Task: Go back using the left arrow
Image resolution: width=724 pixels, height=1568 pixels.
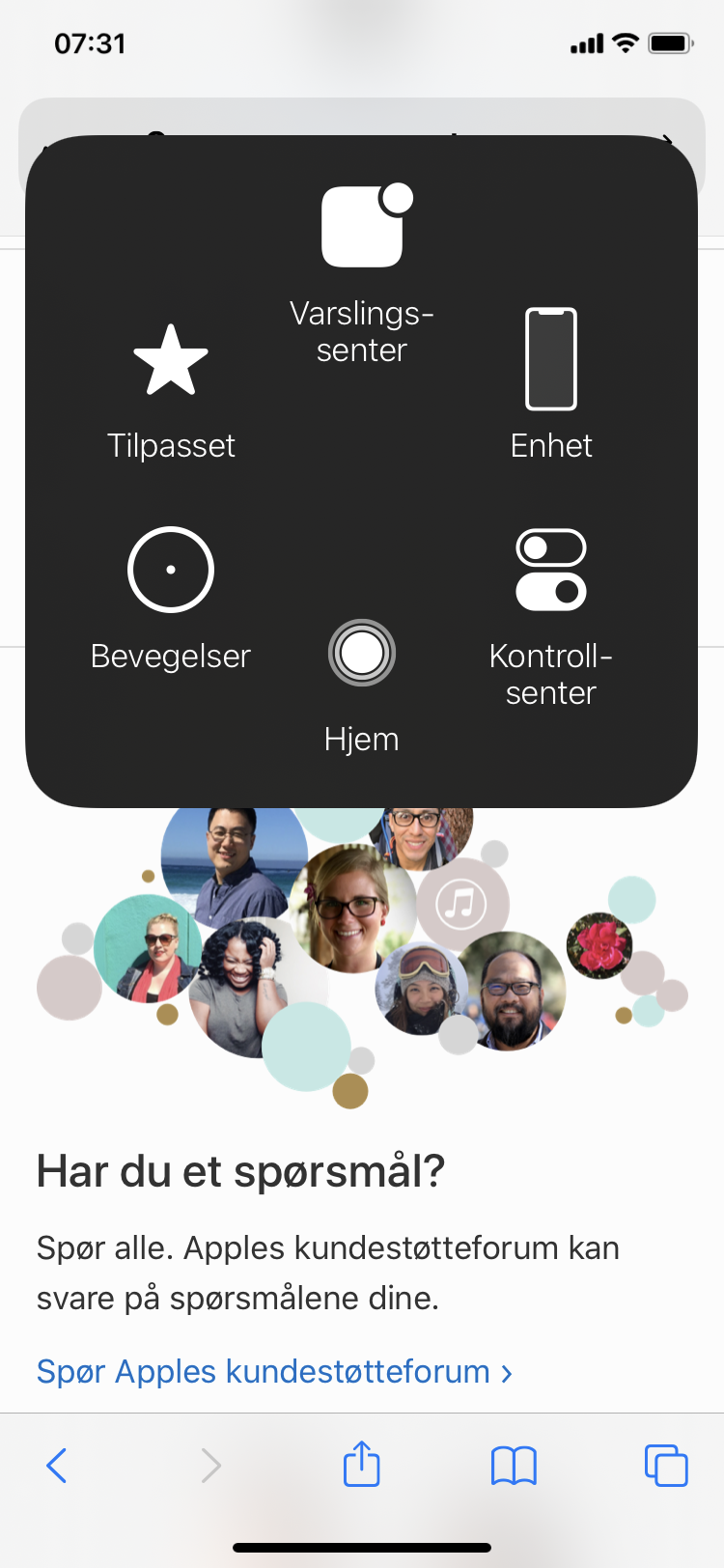Action: pos(56,1465)
